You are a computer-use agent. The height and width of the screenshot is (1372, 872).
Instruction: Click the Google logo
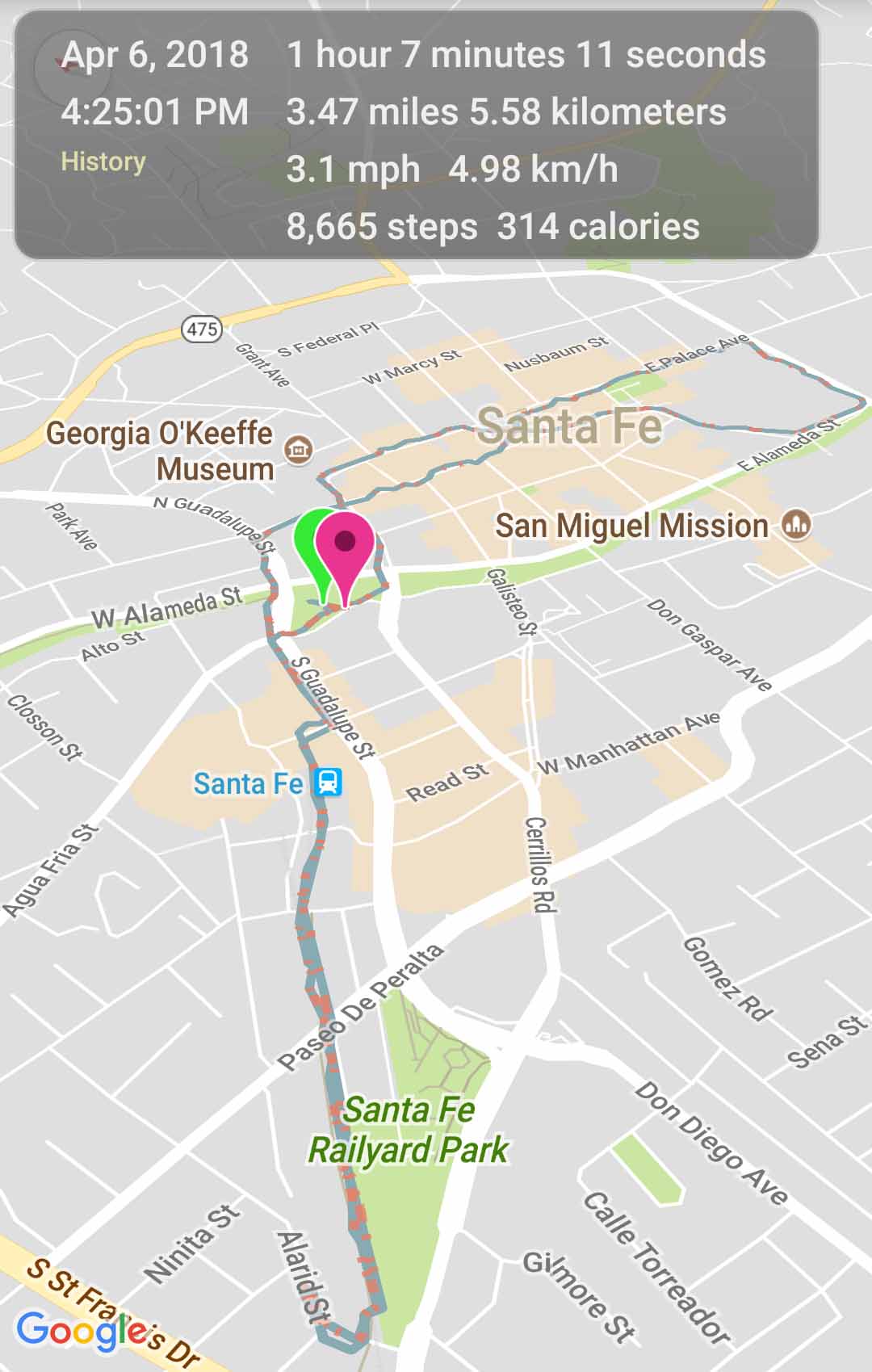(x=78, y=1328)
